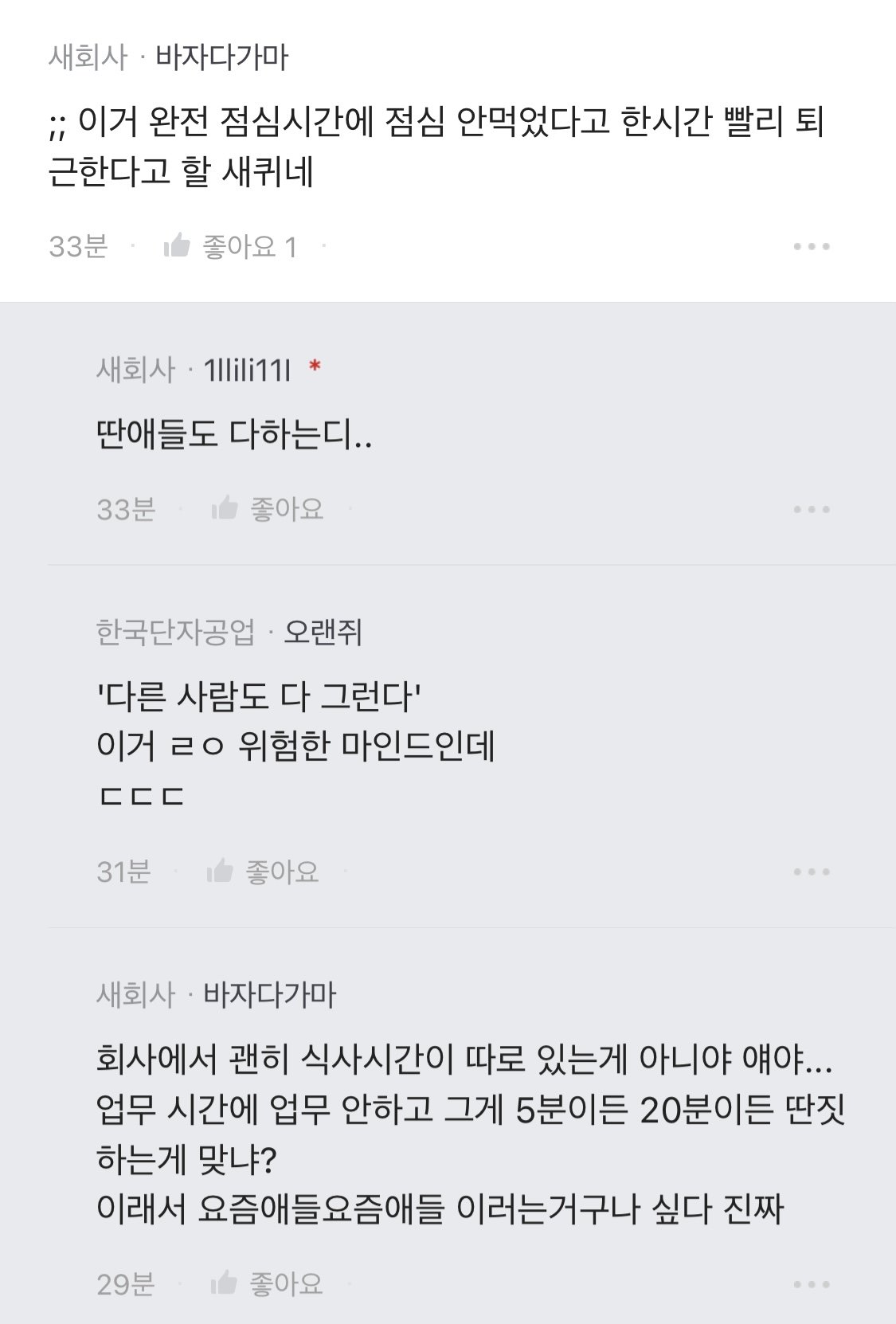Like 바자다가마's reply posted 29분 ago

click(267, 1283)
